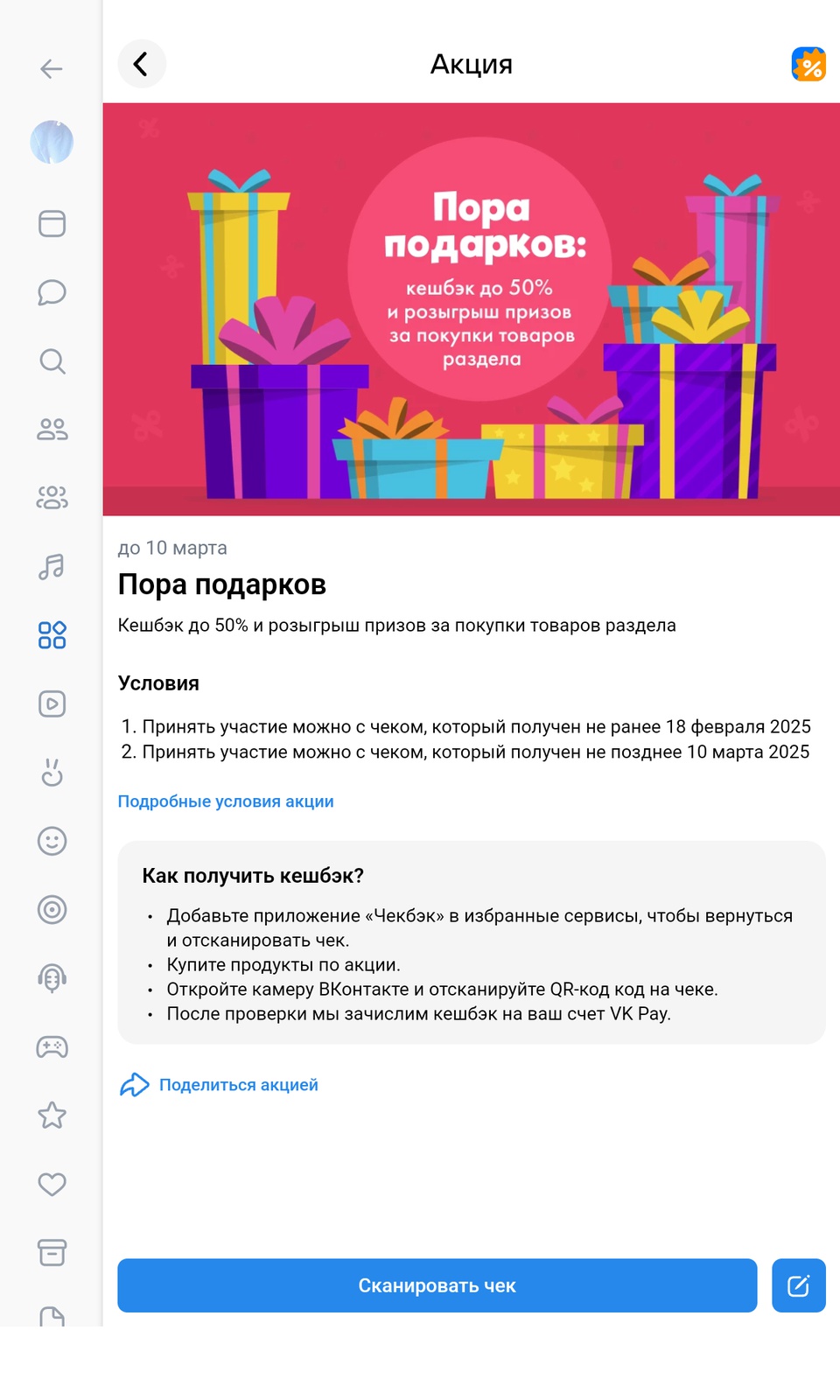This screenshot has width=840, height=1400.
Task: Open the news feed in sidebar
Action: pos(52,223)
